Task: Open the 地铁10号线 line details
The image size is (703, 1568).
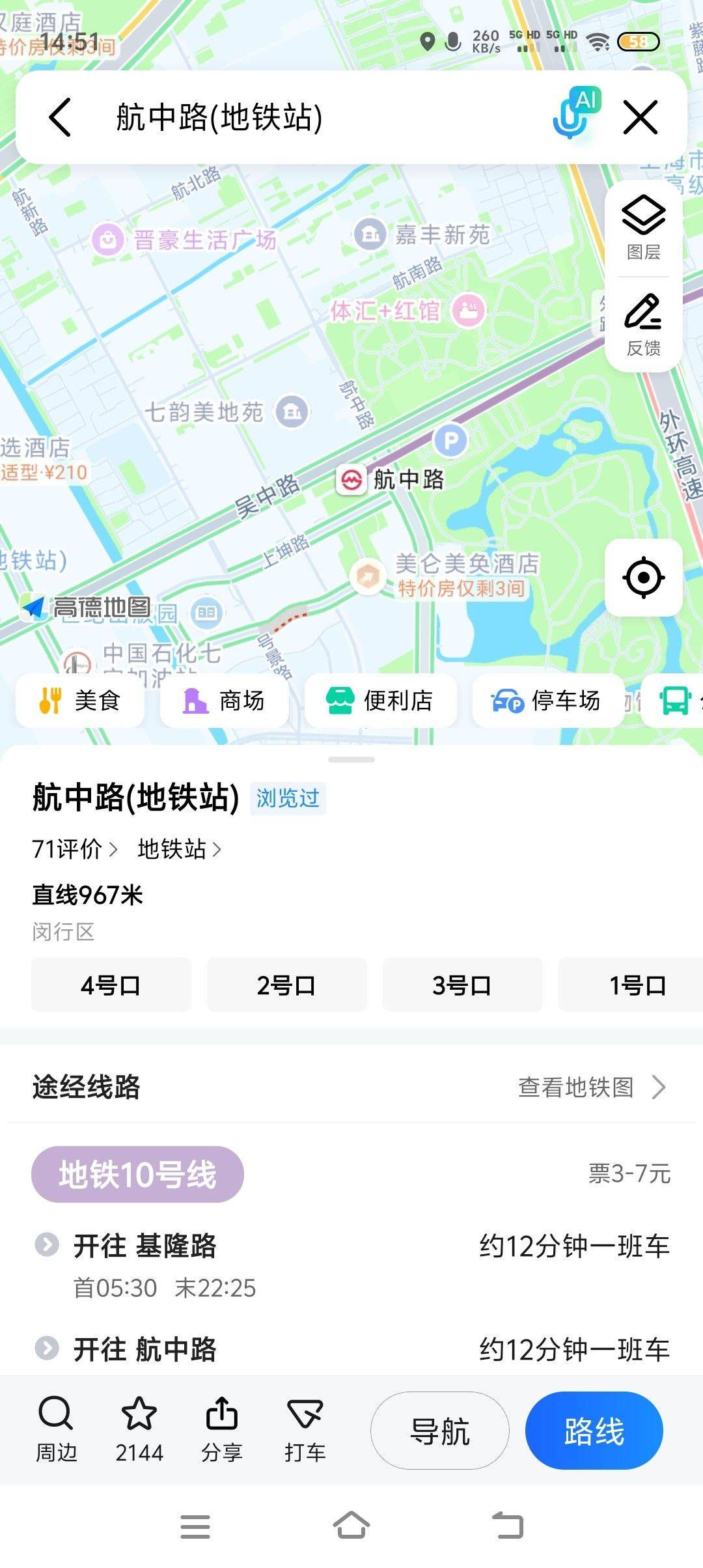Action: [x=137, y=1175]
